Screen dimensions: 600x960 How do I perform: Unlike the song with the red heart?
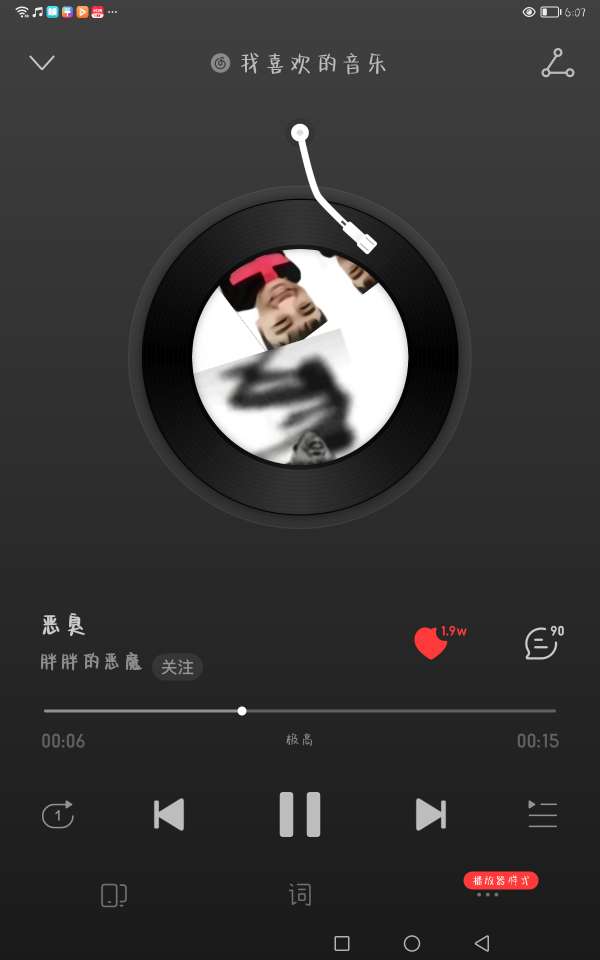pos(430,642)
